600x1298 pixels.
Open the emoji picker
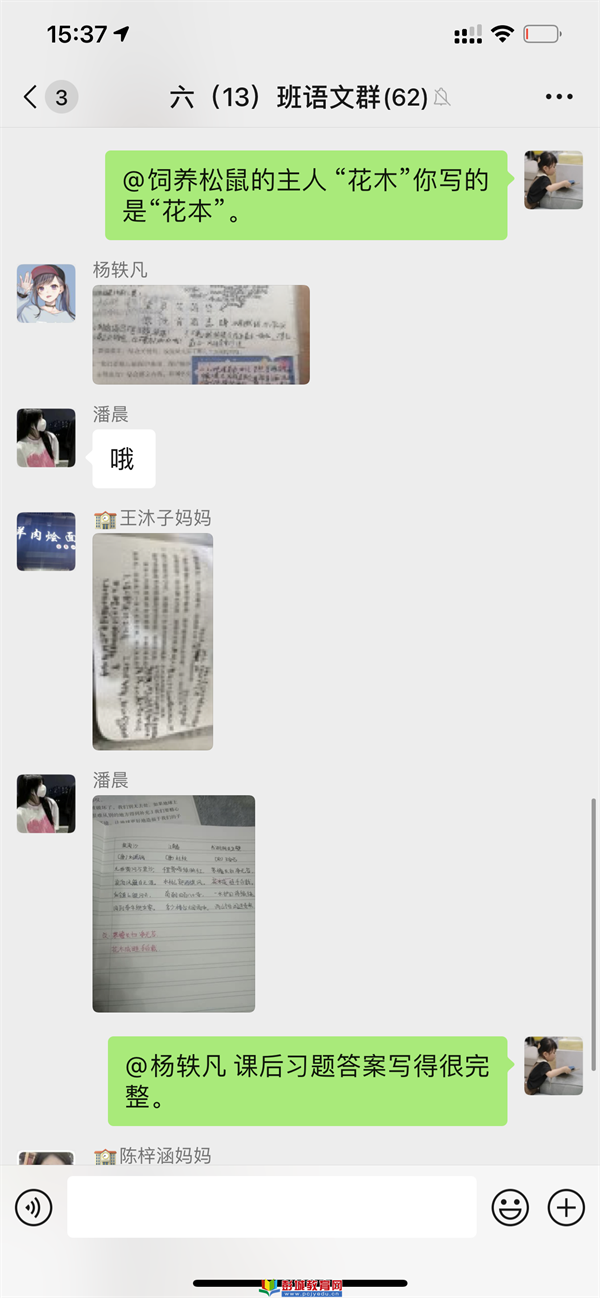510,1208
